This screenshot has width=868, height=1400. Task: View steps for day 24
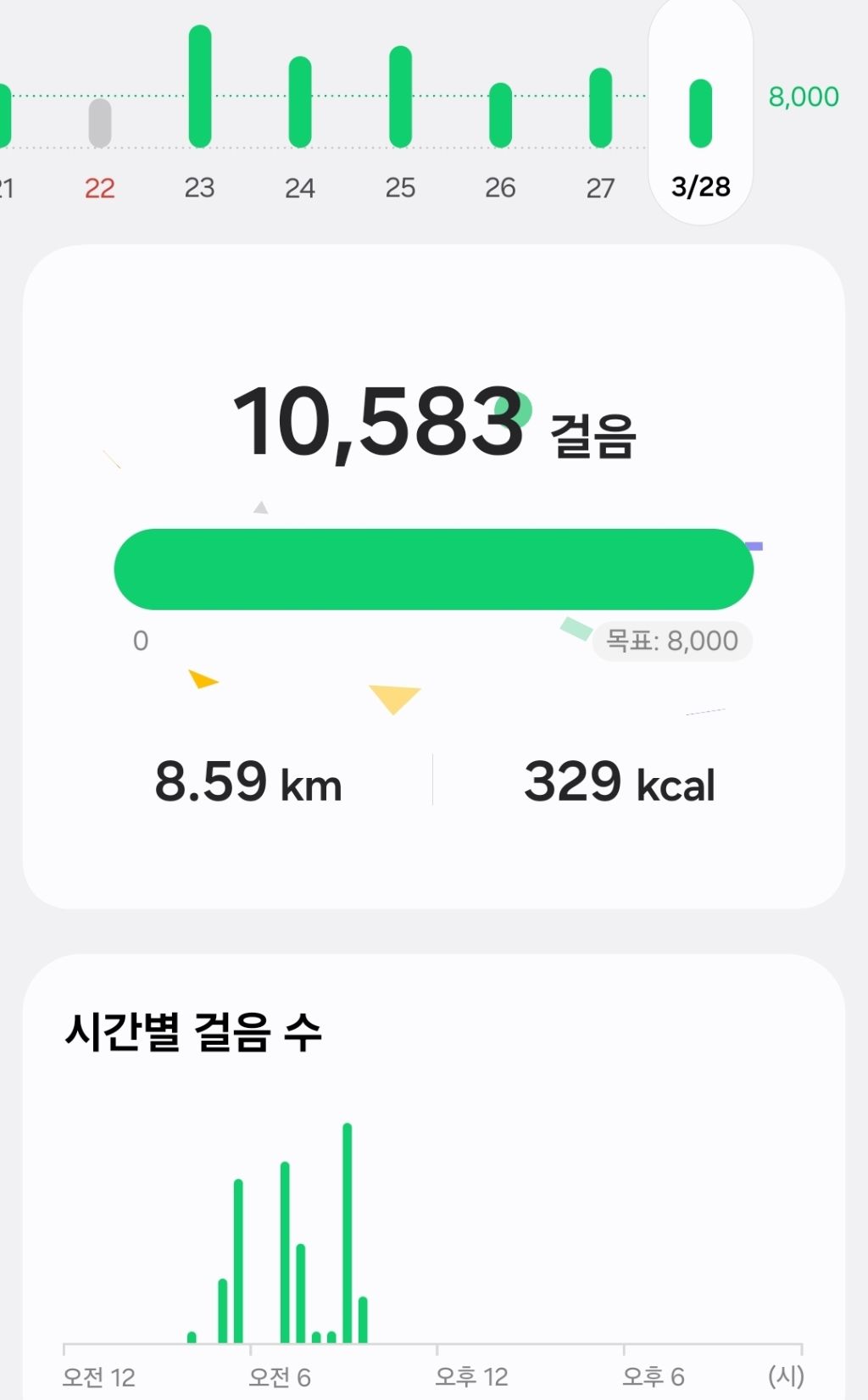point(300,102)
